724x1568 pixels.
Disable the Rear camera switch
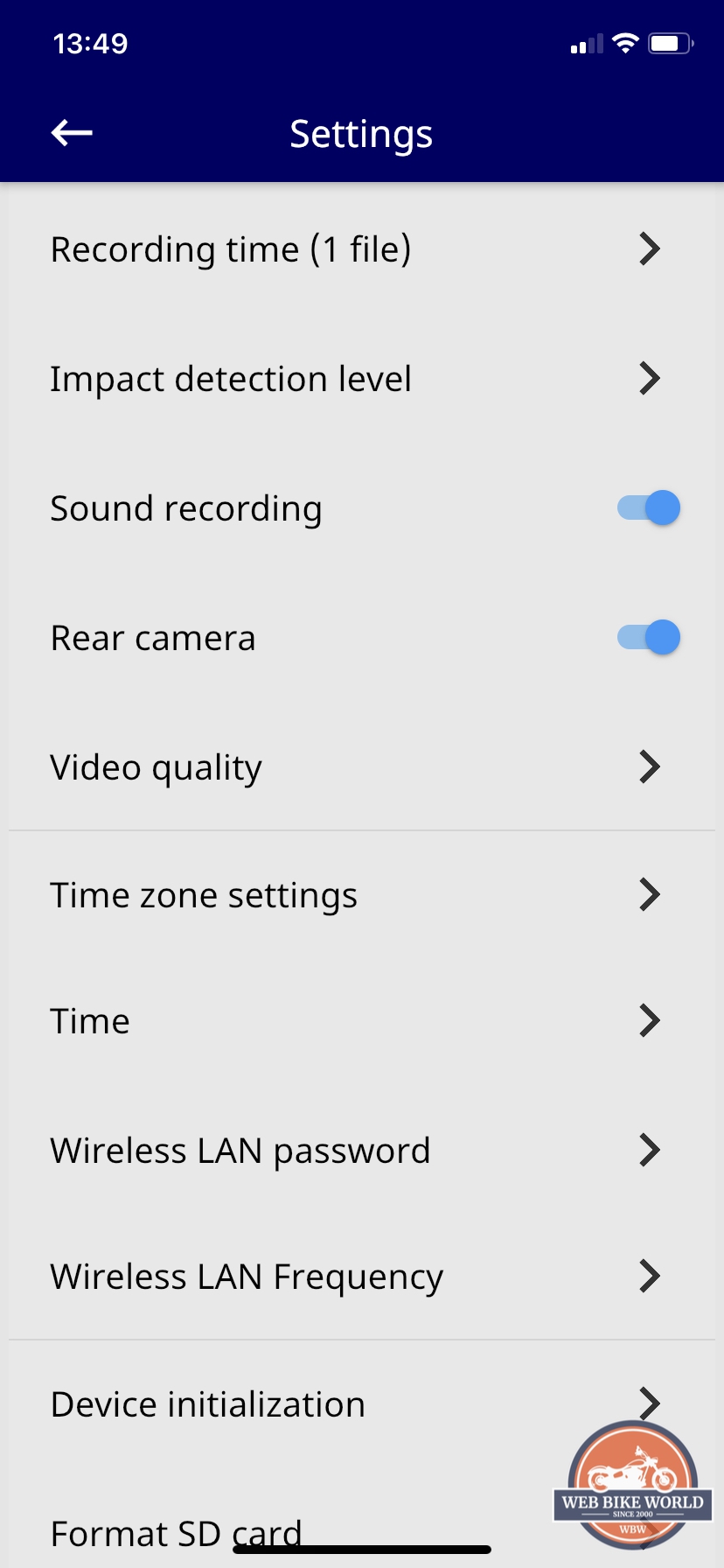point(649,637)
